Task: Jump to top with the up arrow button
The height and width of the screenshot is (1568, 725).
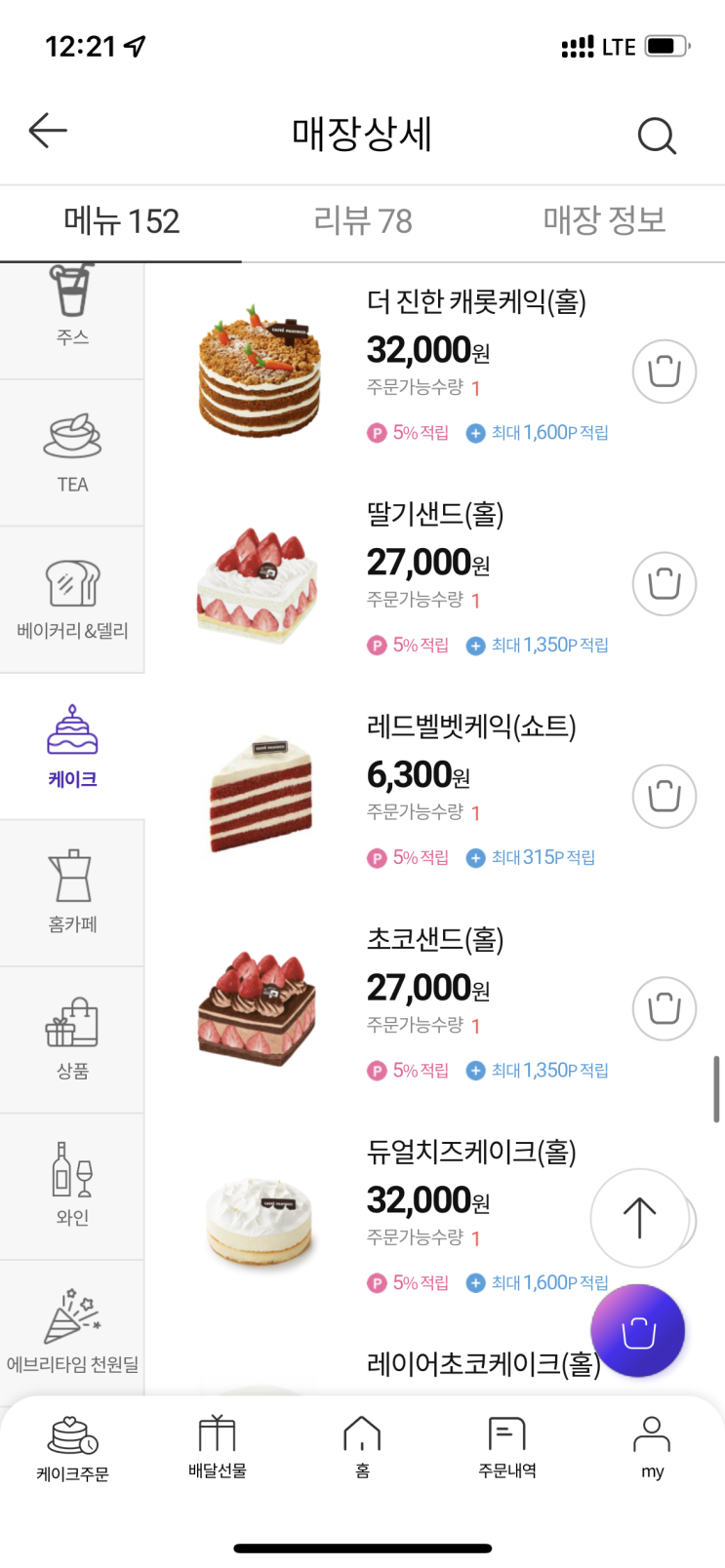Action: (x=639, y=1218)
